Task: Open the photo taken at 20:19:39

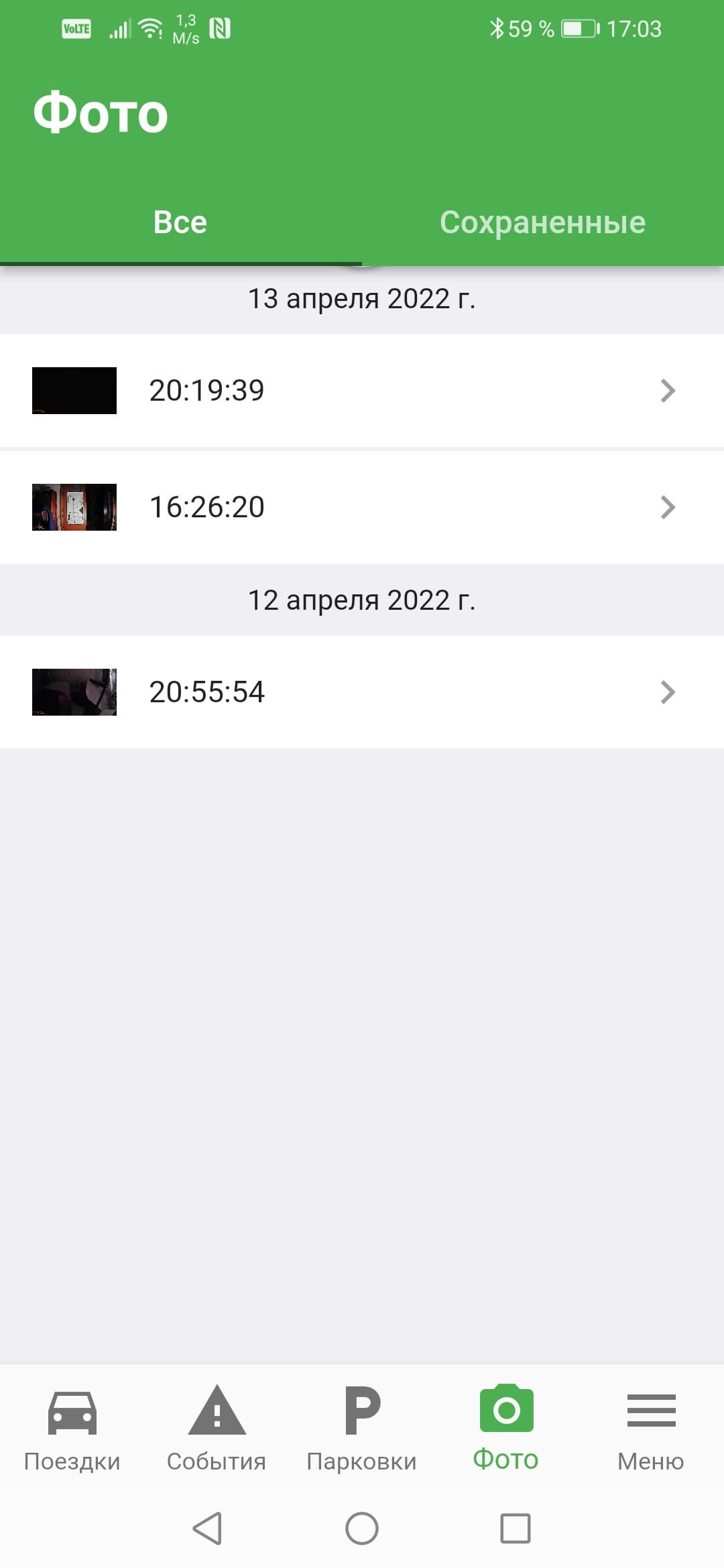Action: (x=362, y=391)
